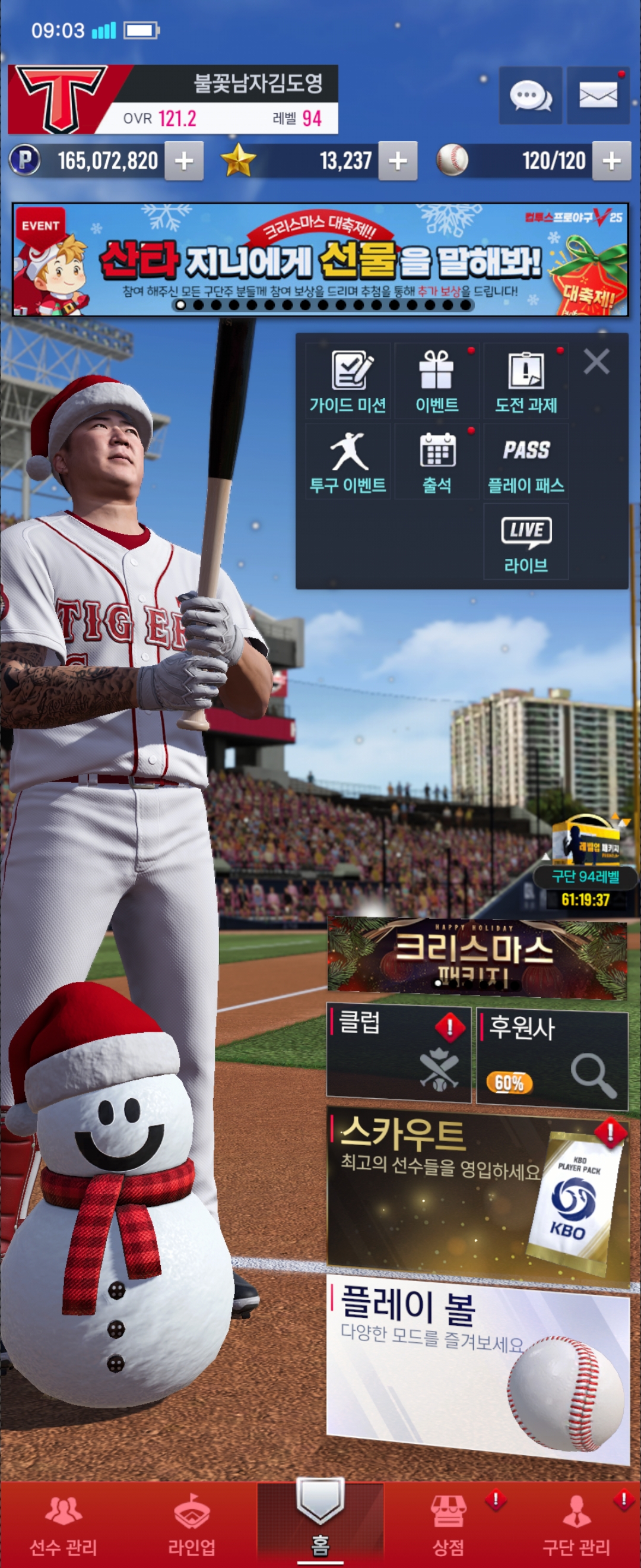Switch to the 상점 tab
641x1568 pixels.
(448, 1526)
